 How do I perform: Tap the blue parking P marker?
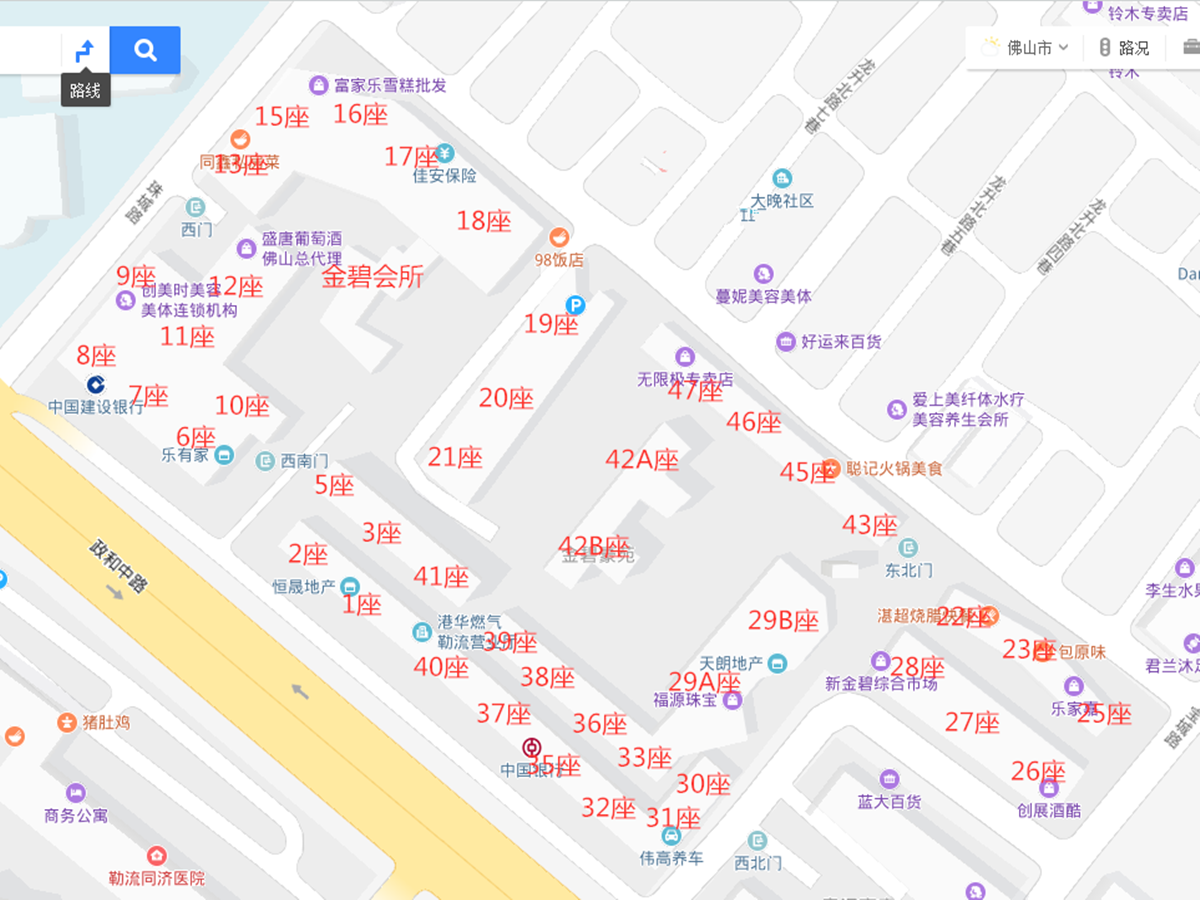(x=575, y=305)
